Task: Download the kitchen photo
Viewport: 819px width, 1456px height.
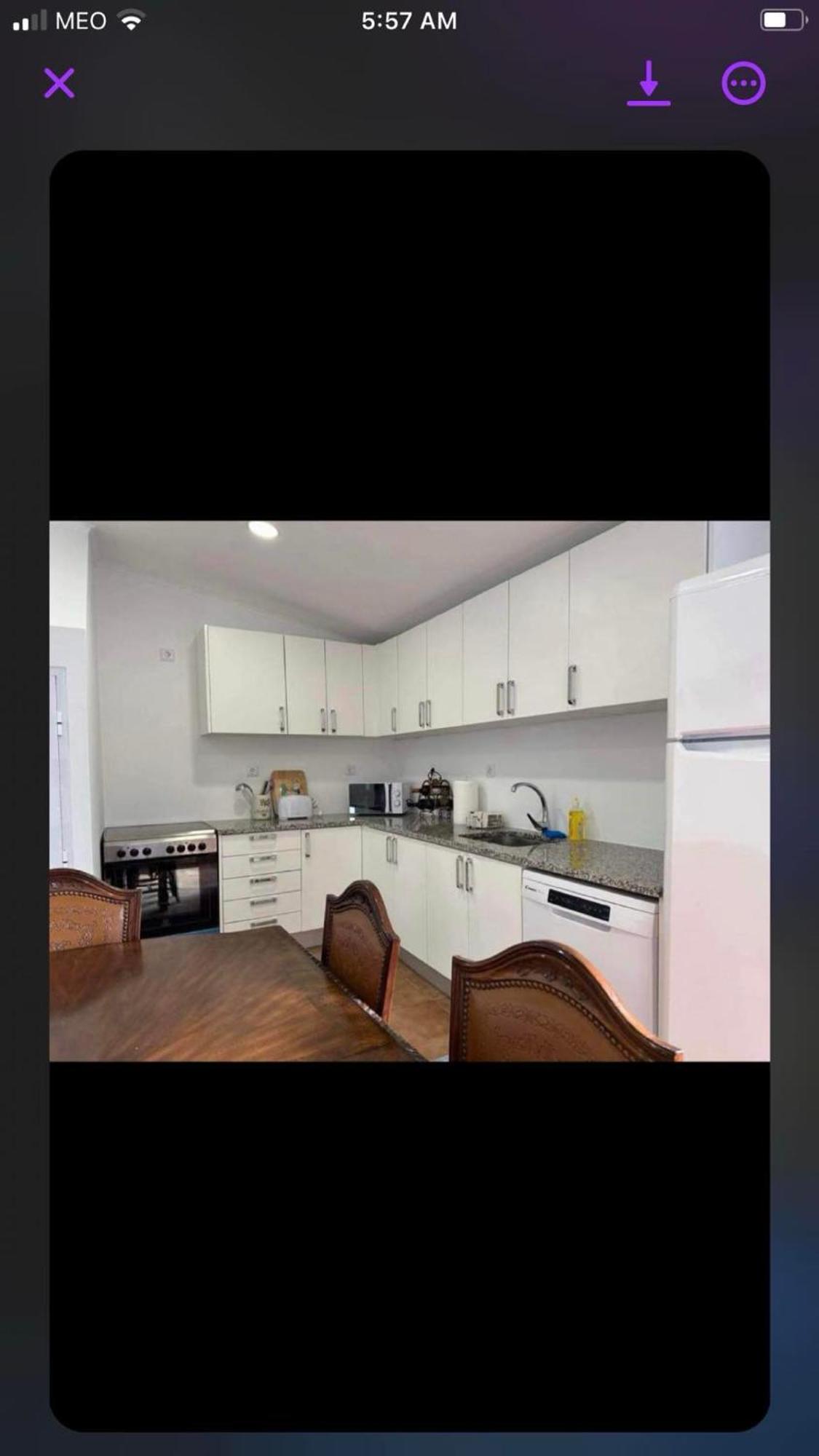Action: coord(648,83)
